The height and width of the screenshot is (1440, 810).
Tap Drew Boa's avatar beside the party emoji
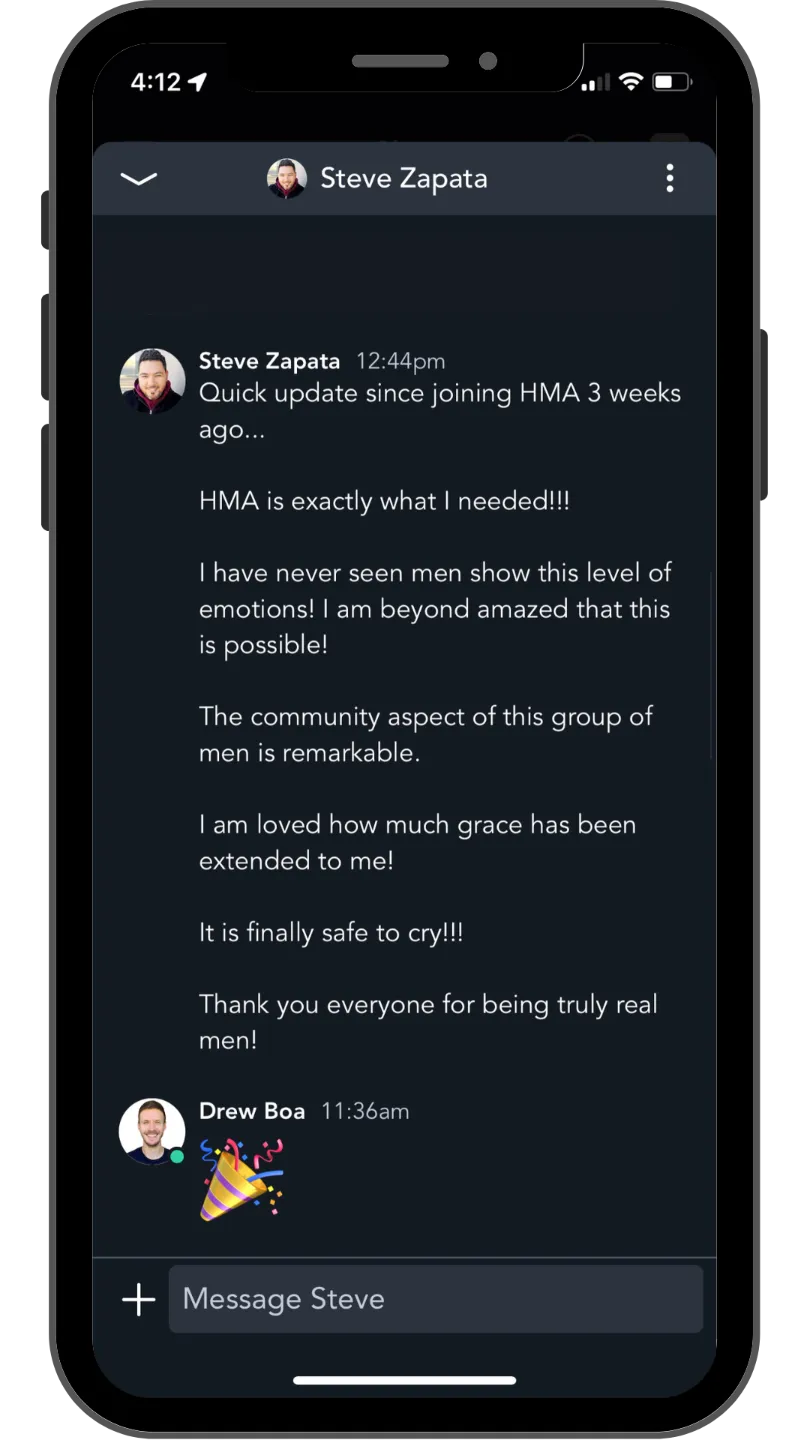(152, 1131)
